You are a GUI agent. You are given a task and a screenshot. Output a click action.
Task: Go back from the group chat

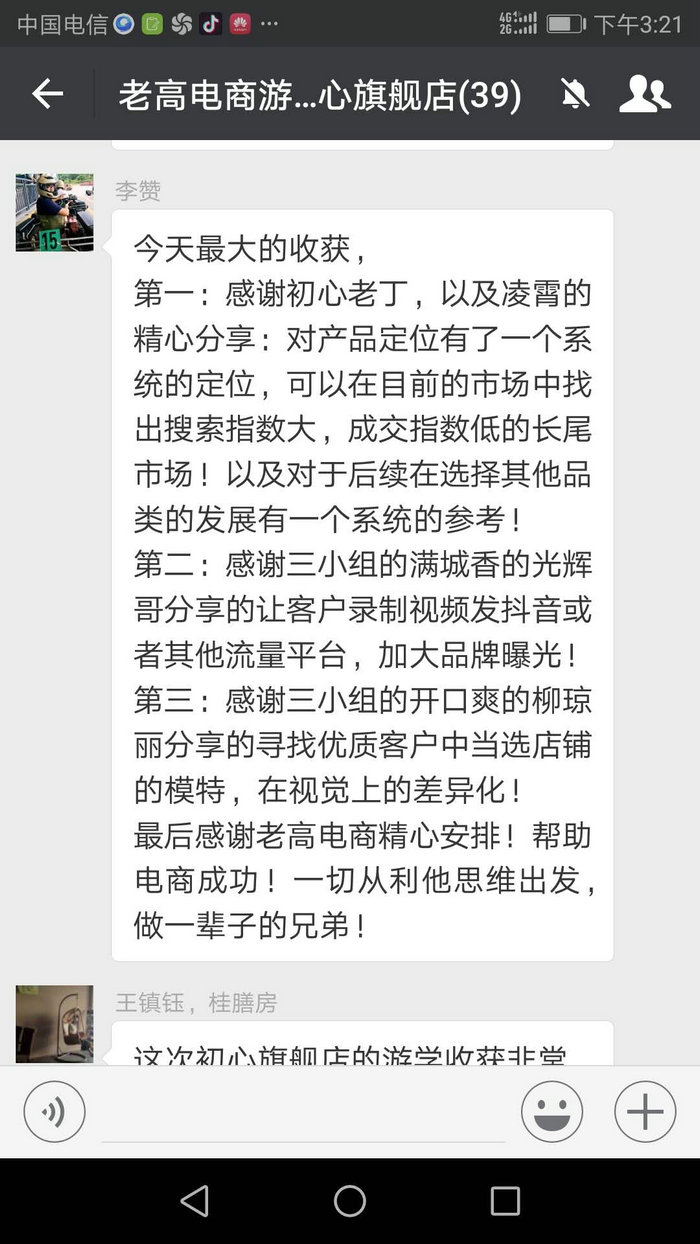tap(47, 94)
